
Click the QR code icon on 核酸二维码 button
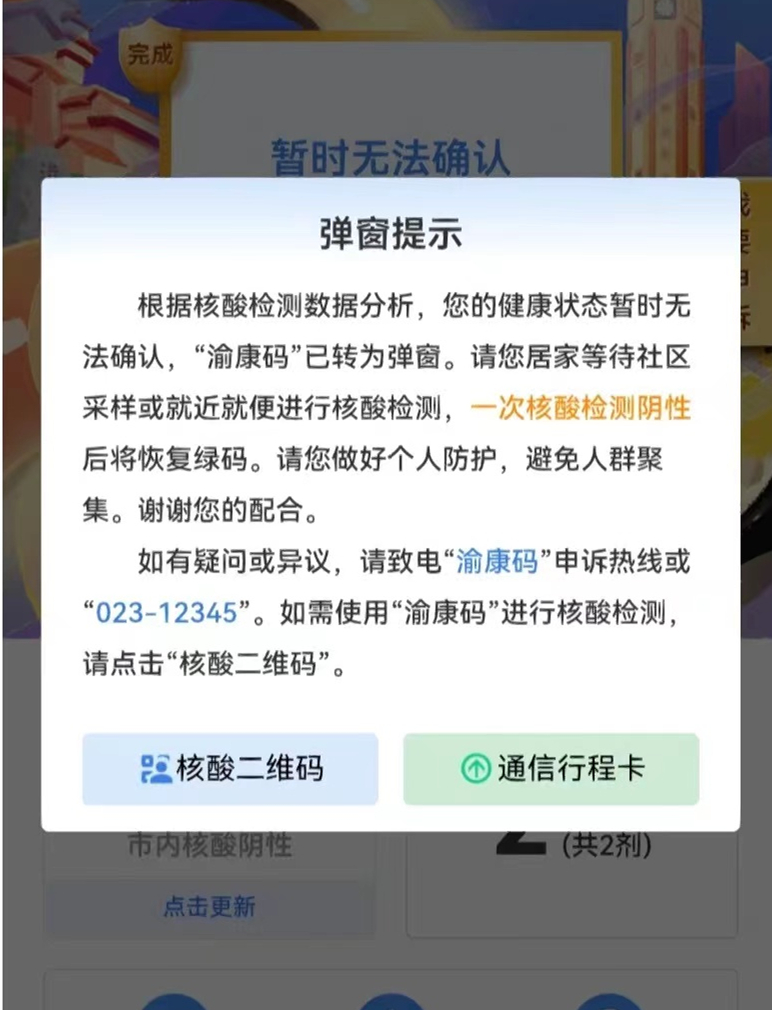(x=148, y=769)
